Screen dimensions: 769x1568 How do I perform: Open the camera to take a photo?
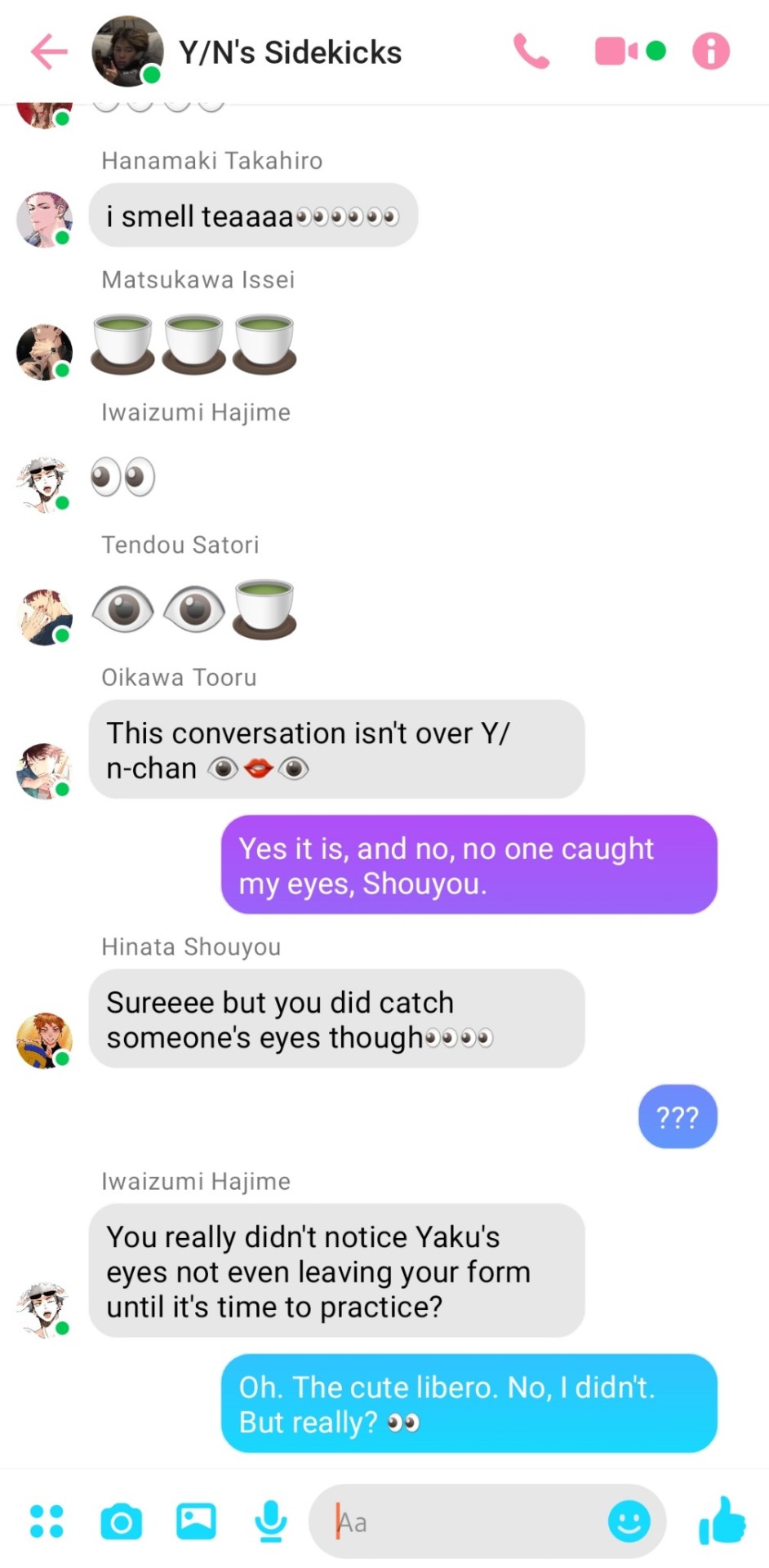pyautogui.click(x=121, y=1521)
